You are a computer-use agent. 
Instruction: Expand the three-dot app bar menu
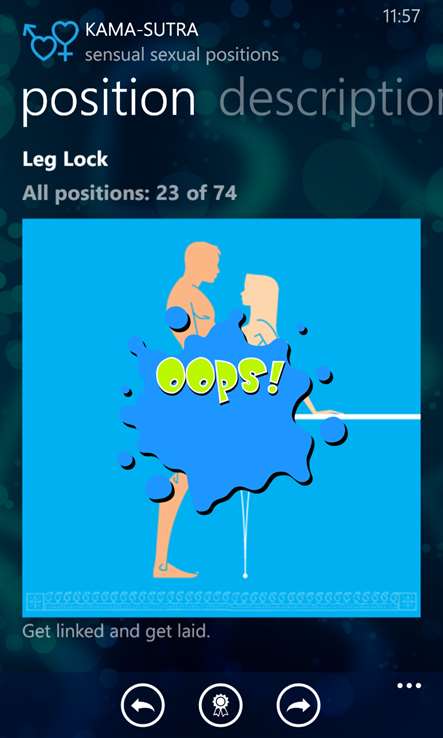coord(409,686)
